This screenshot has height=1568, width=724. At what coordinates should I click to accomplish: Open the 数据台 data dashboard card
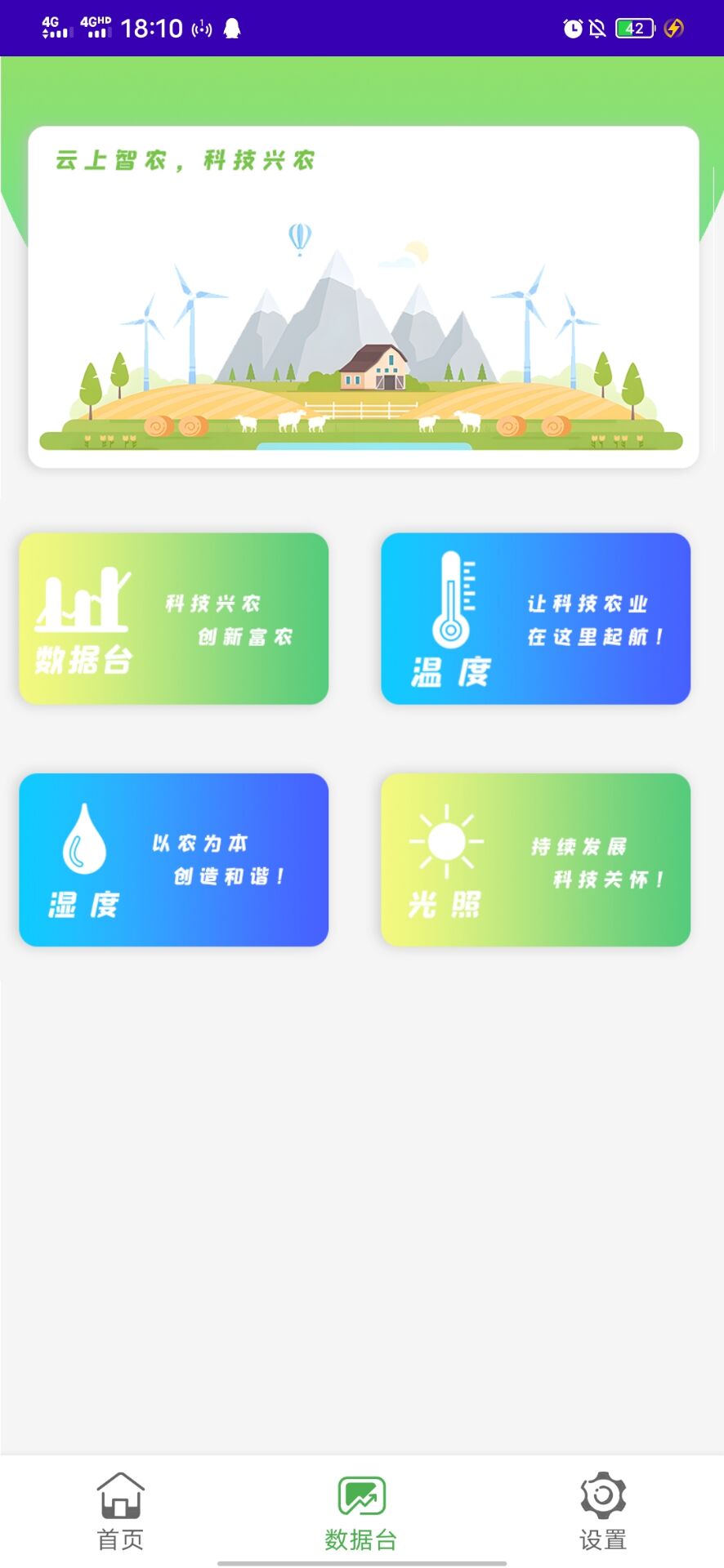pos(173,618)
